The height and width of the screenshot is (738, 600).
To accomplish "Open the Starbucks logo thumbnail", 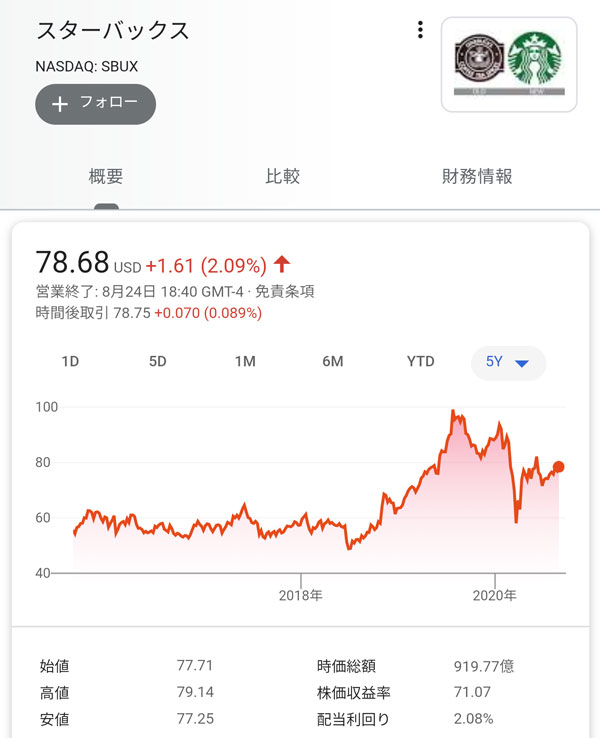I will coord(509,64).
